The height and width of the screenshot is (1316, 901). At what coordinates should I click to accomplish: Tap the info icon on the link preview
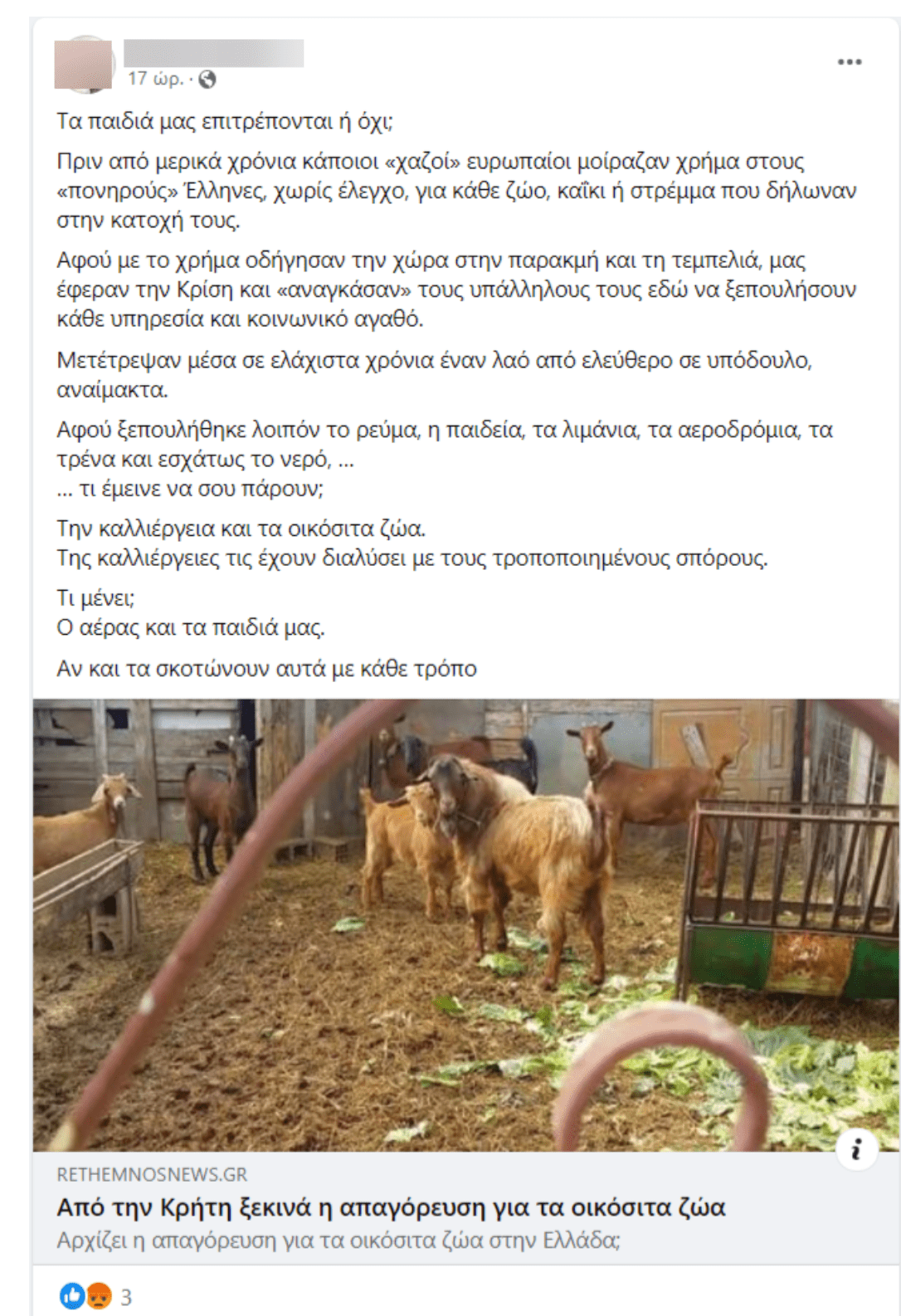click(x=856, y=1149)
